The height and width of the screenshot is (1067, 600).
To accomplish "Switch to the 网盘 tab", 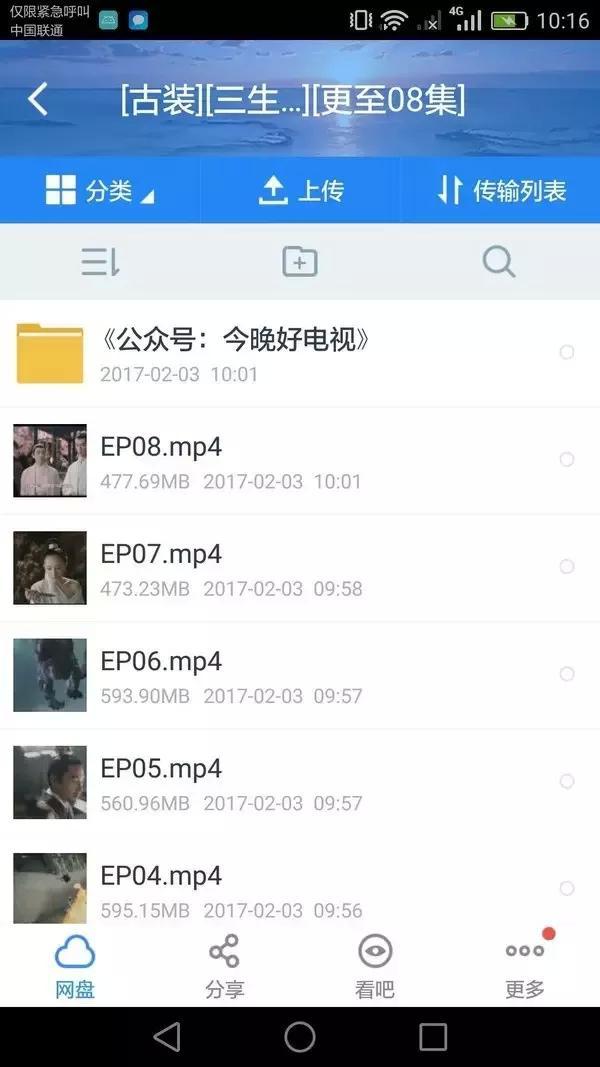I will (75, 967).
